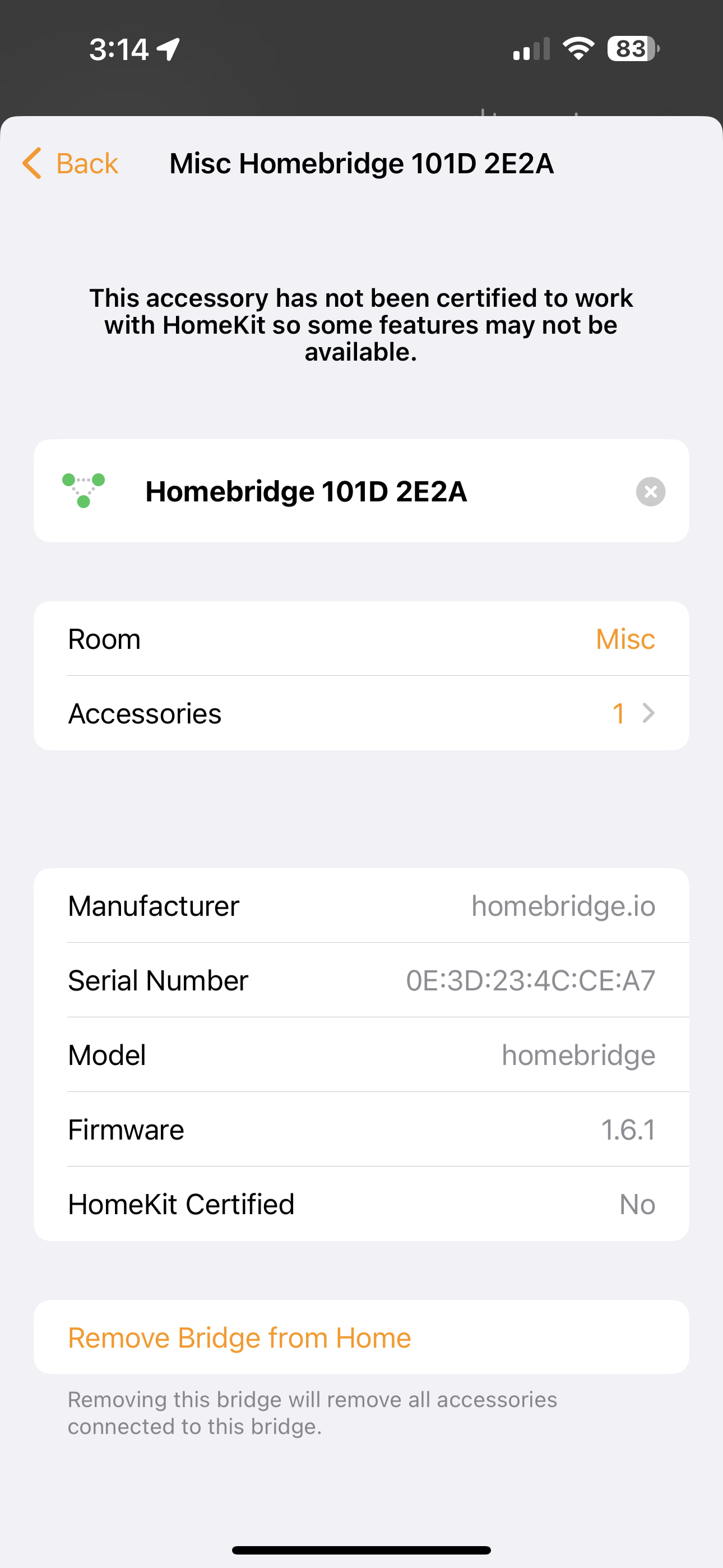Tap the Back navigation label
Screen dimensions: 723x1568
86,163
